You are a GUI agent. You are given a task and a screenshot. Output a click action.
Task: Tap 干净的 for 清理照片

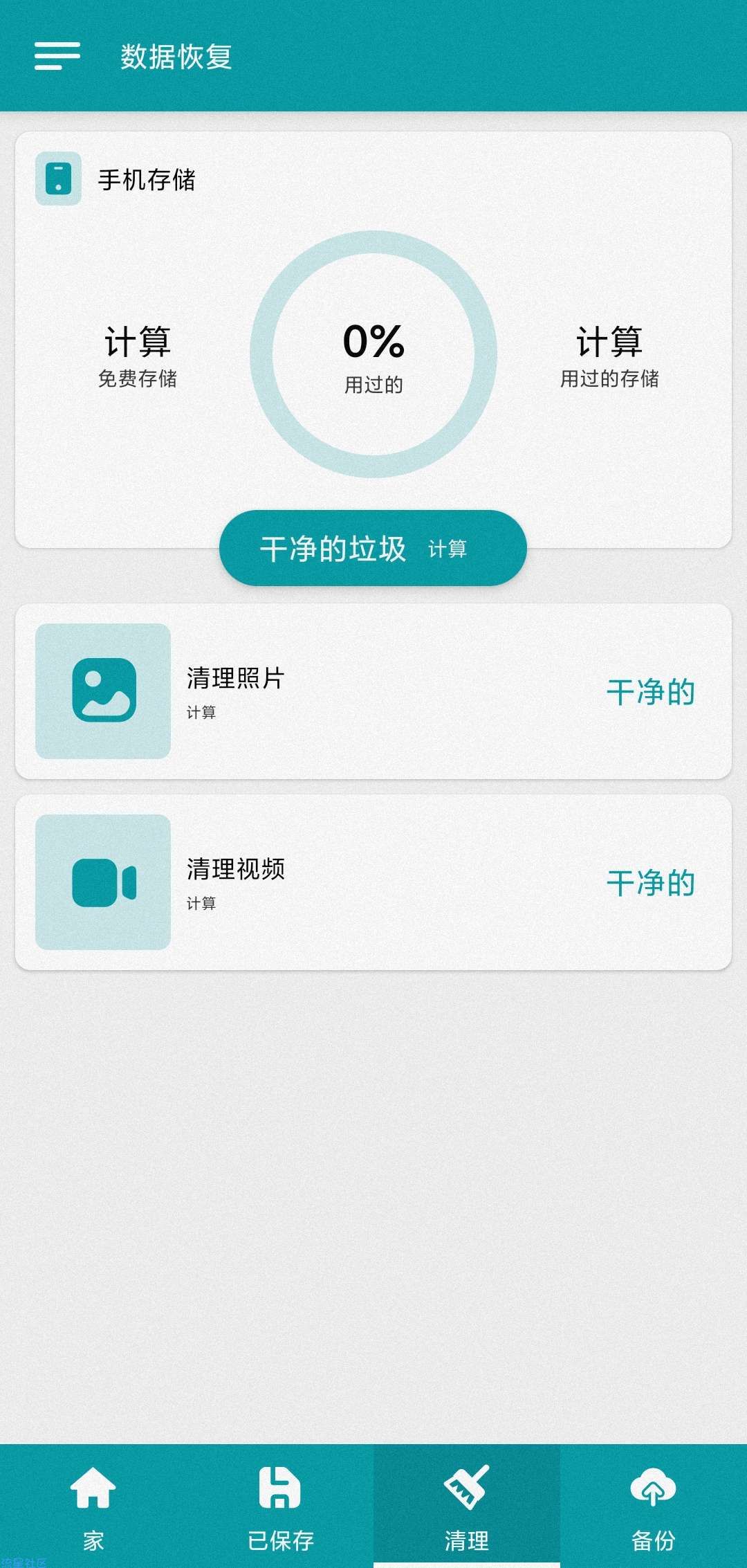click(x=650, y=692)
